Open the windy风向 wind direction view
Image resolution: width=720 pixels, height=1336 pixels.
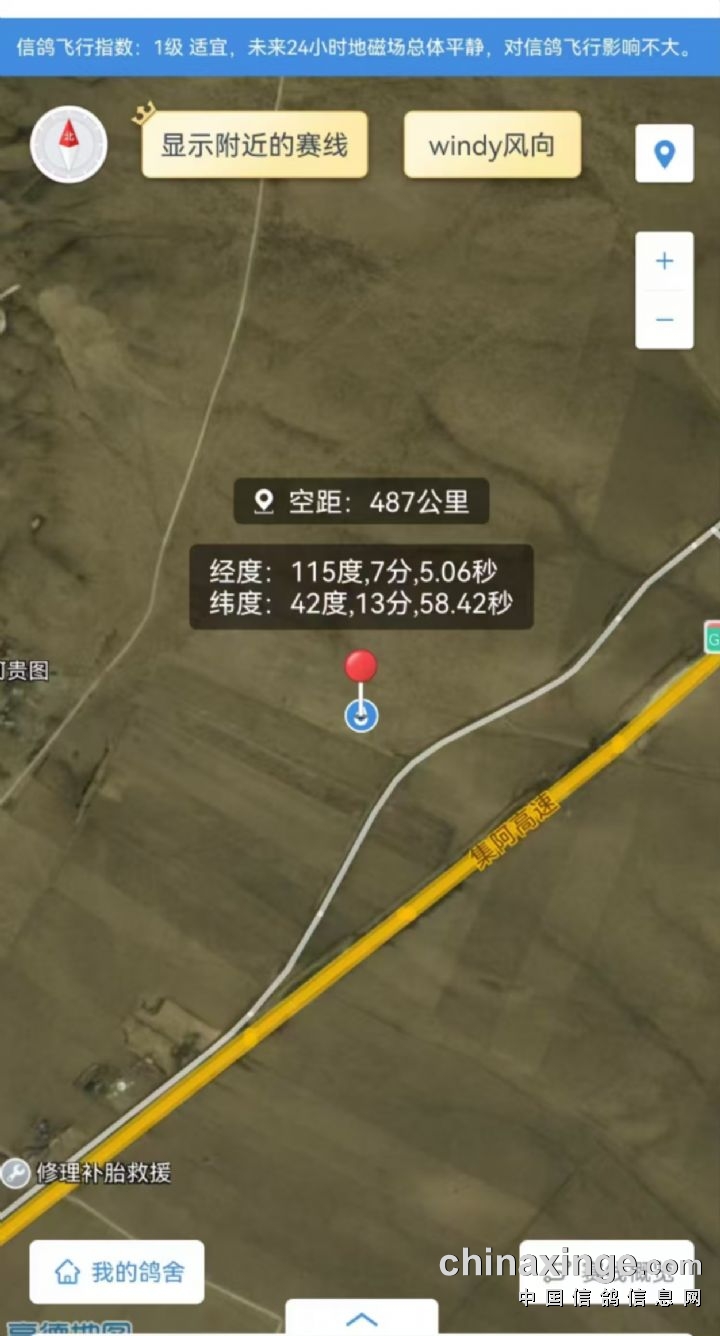[491, 145]
